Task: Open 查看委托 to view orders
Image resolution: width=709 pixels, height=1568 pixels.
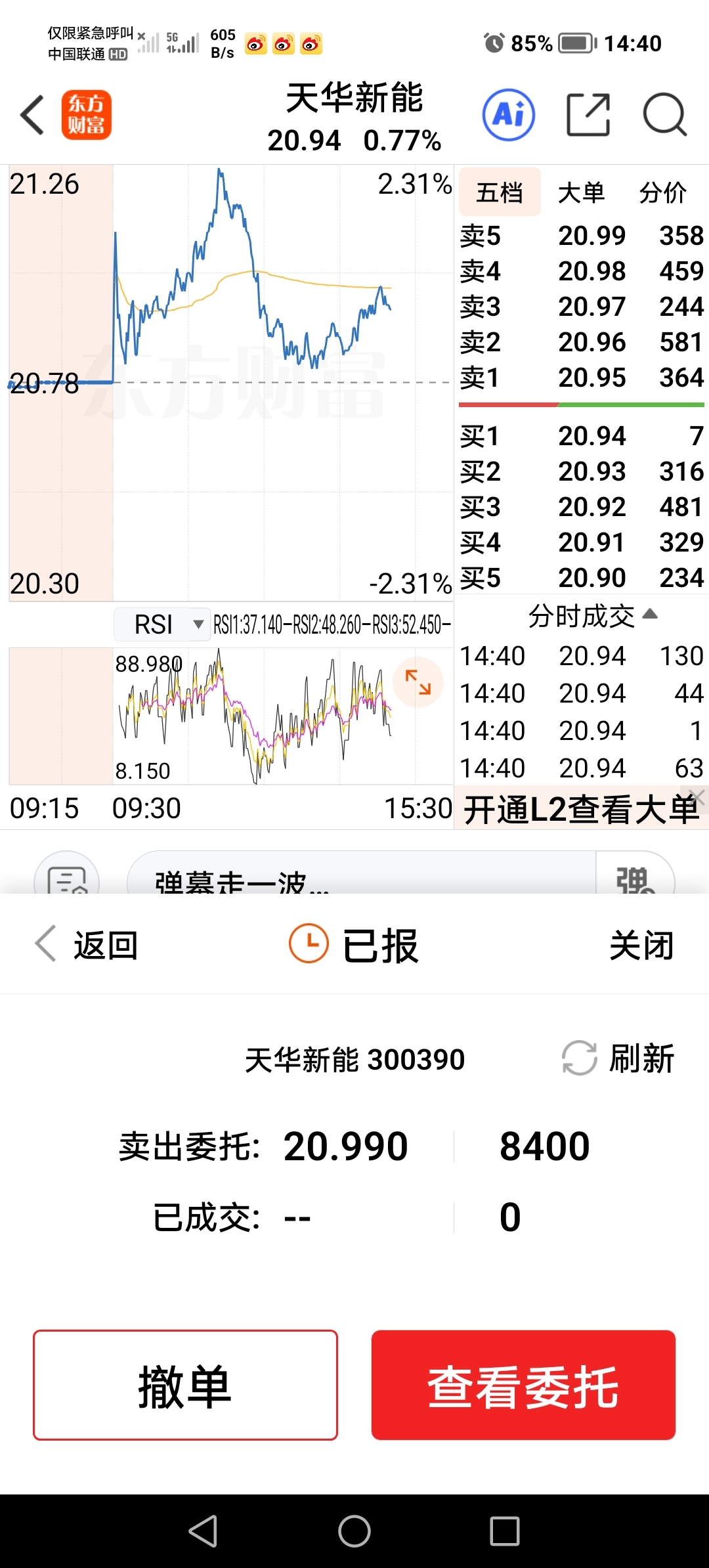Action: tap(523, 1385)
